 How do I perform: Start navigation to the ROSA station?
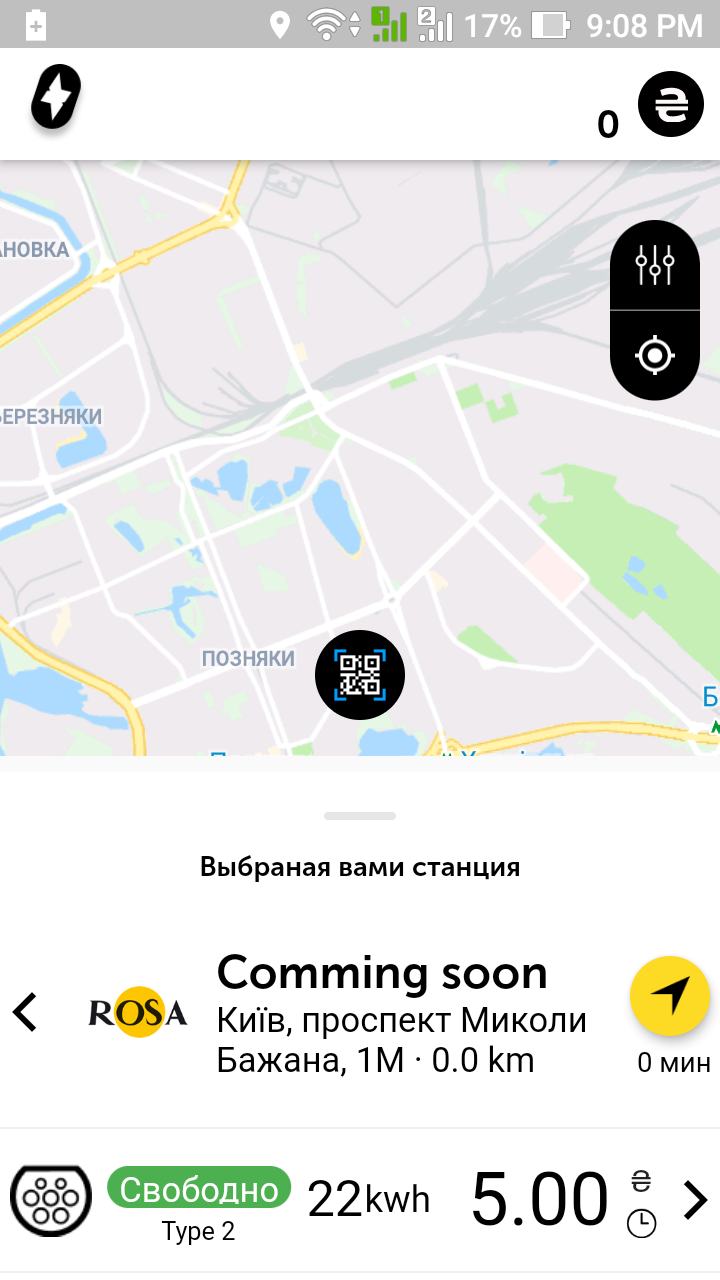coord(670,995)
